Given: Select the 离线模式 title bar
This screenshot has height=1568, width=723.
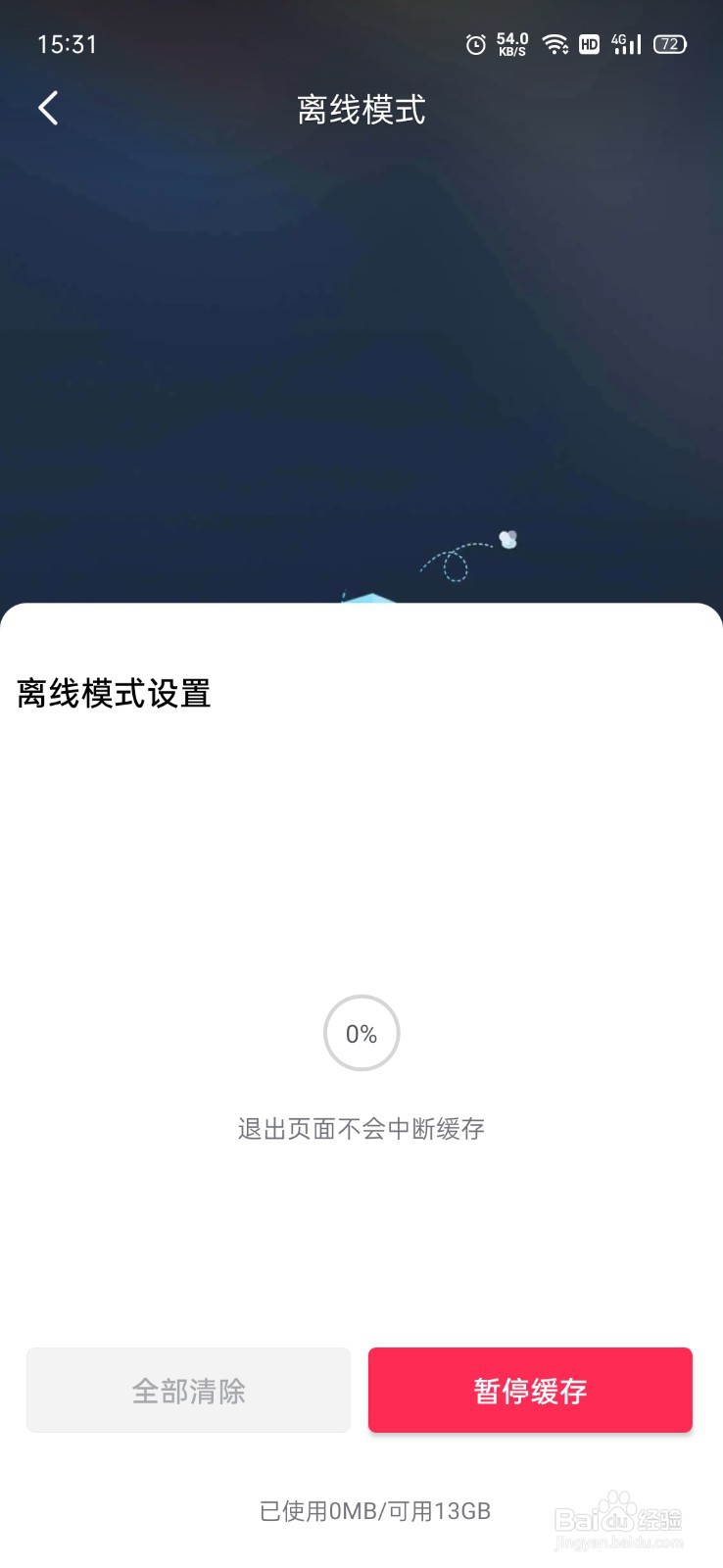Looking at the screenshot, I should pos(361,110).
